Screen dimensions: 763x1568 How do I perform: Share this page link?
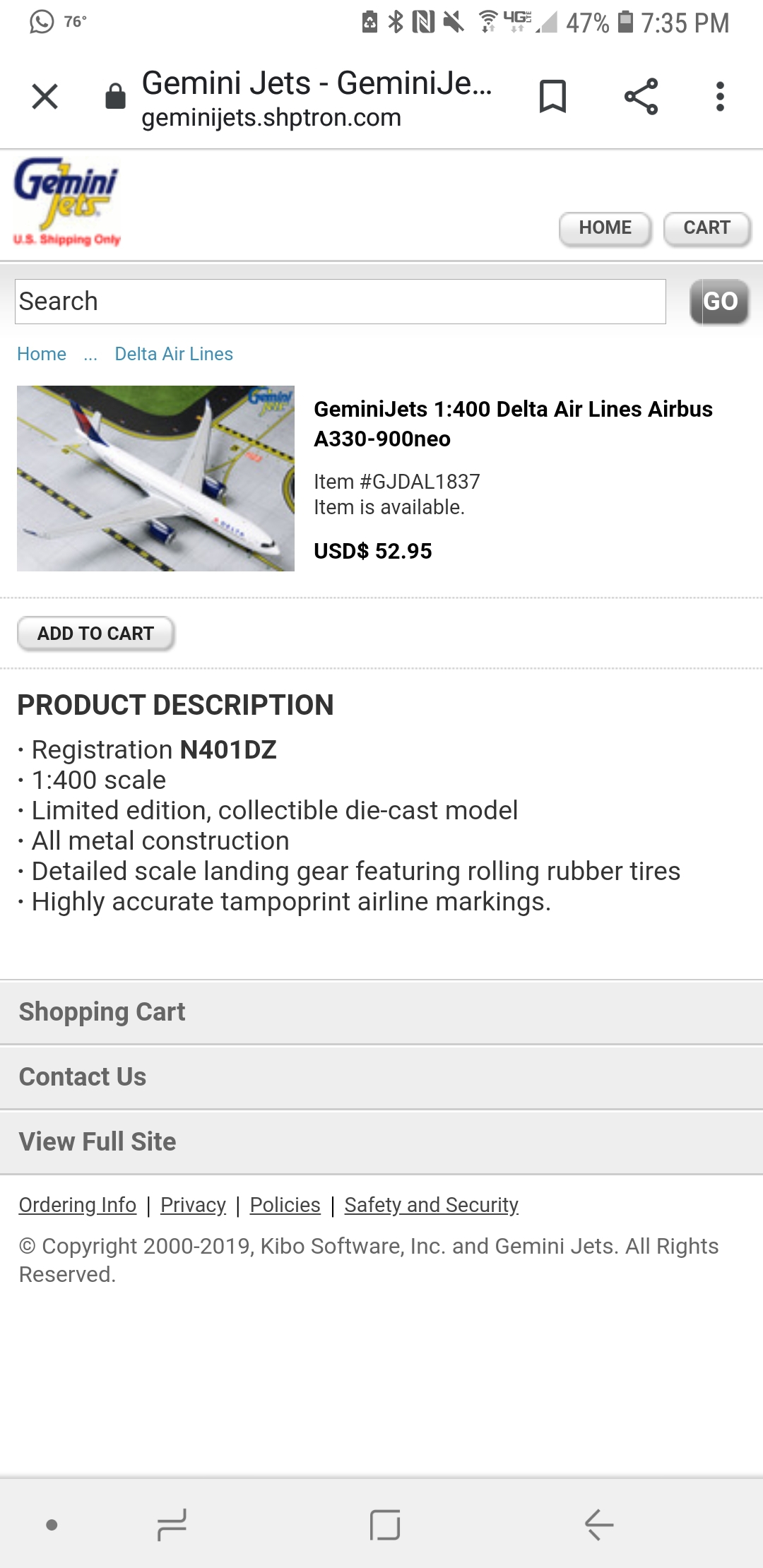641,97
